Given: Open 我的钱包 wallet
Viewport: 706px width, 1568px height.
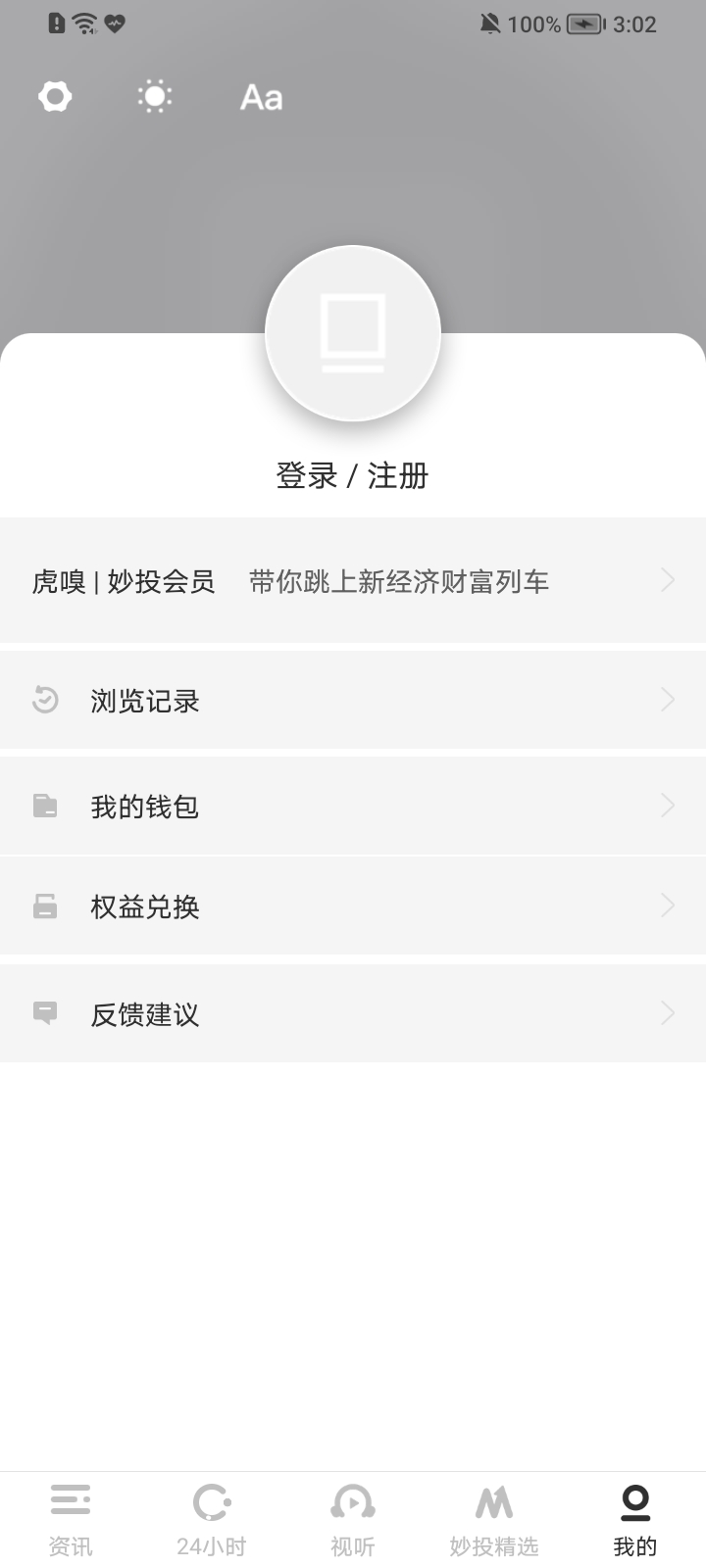Looking at the screenshot, I should (353, 807).
